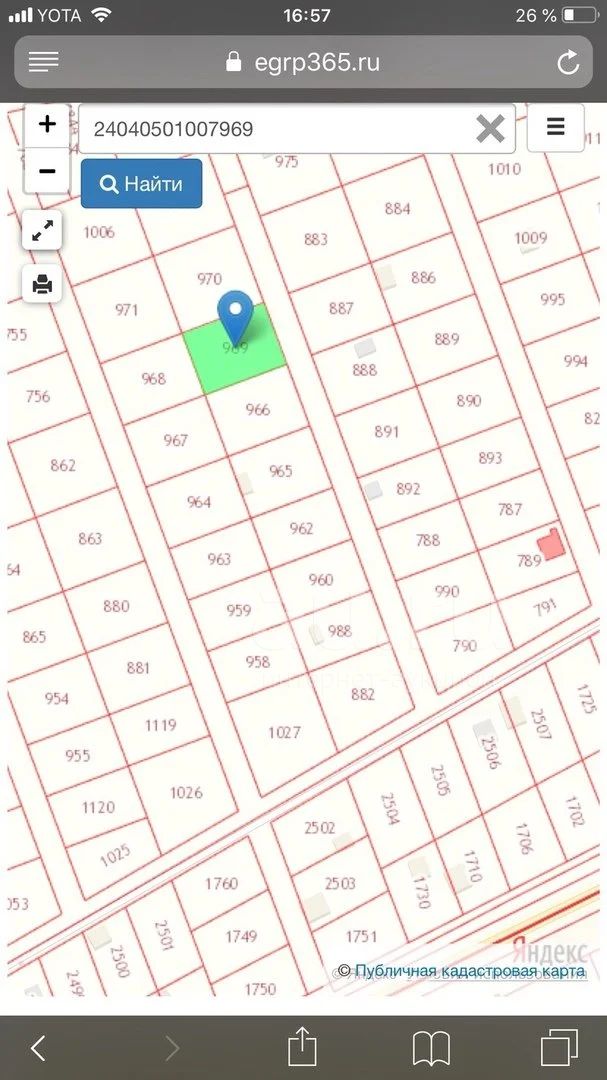607x1080 pixels.
Task: Open the Публичная кадастровая карта link
Action: coord(469,972)
